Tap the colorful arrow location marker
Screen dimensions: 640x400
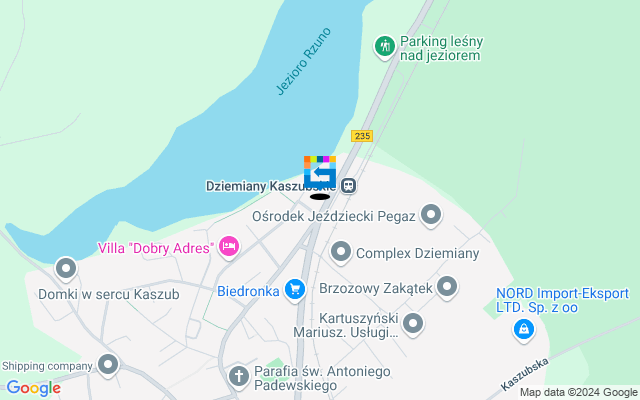point(320,170)
